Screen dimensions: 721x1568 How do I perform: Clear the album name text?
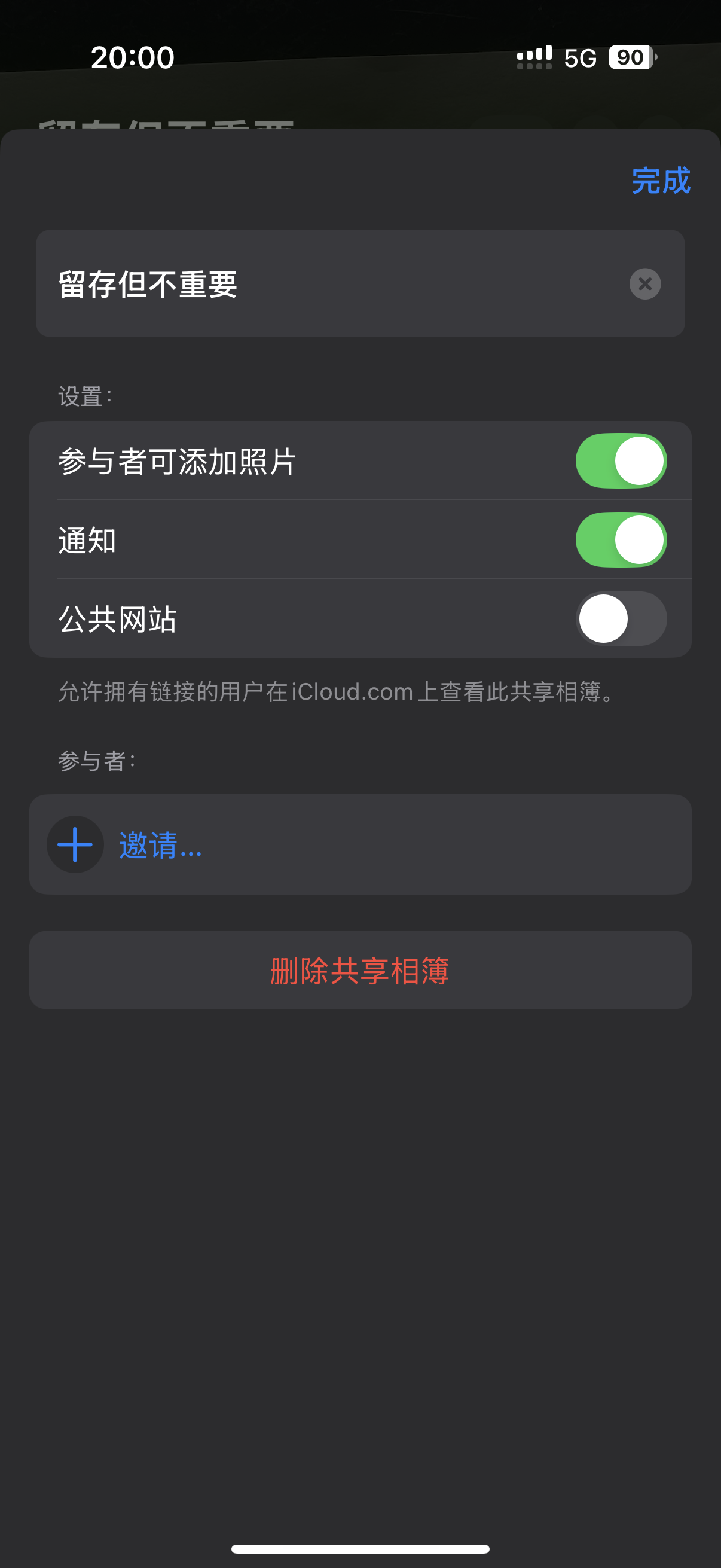click(x=645, y=283)
